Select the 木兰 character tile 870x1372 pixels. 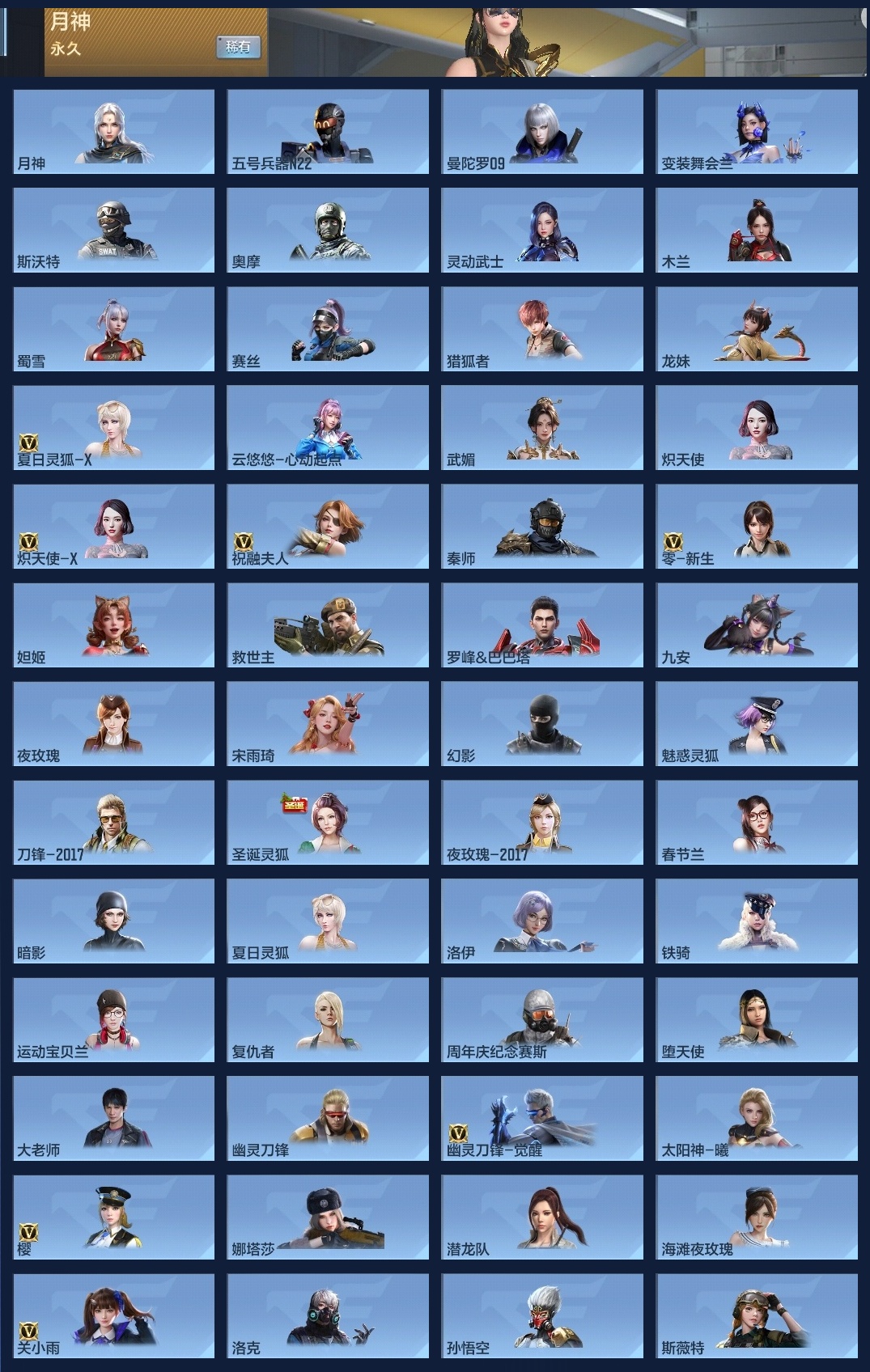(x=757, y=231)
